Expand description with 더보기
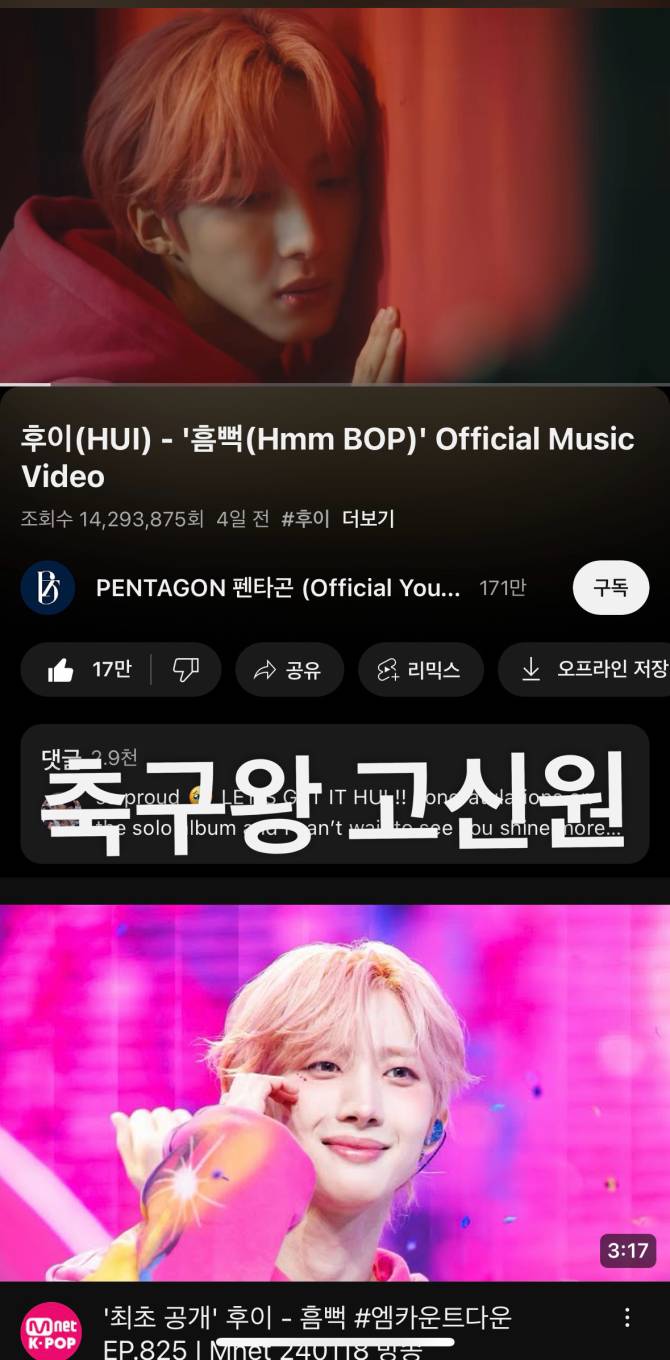 pyautogui.click(x=368, y=519)
